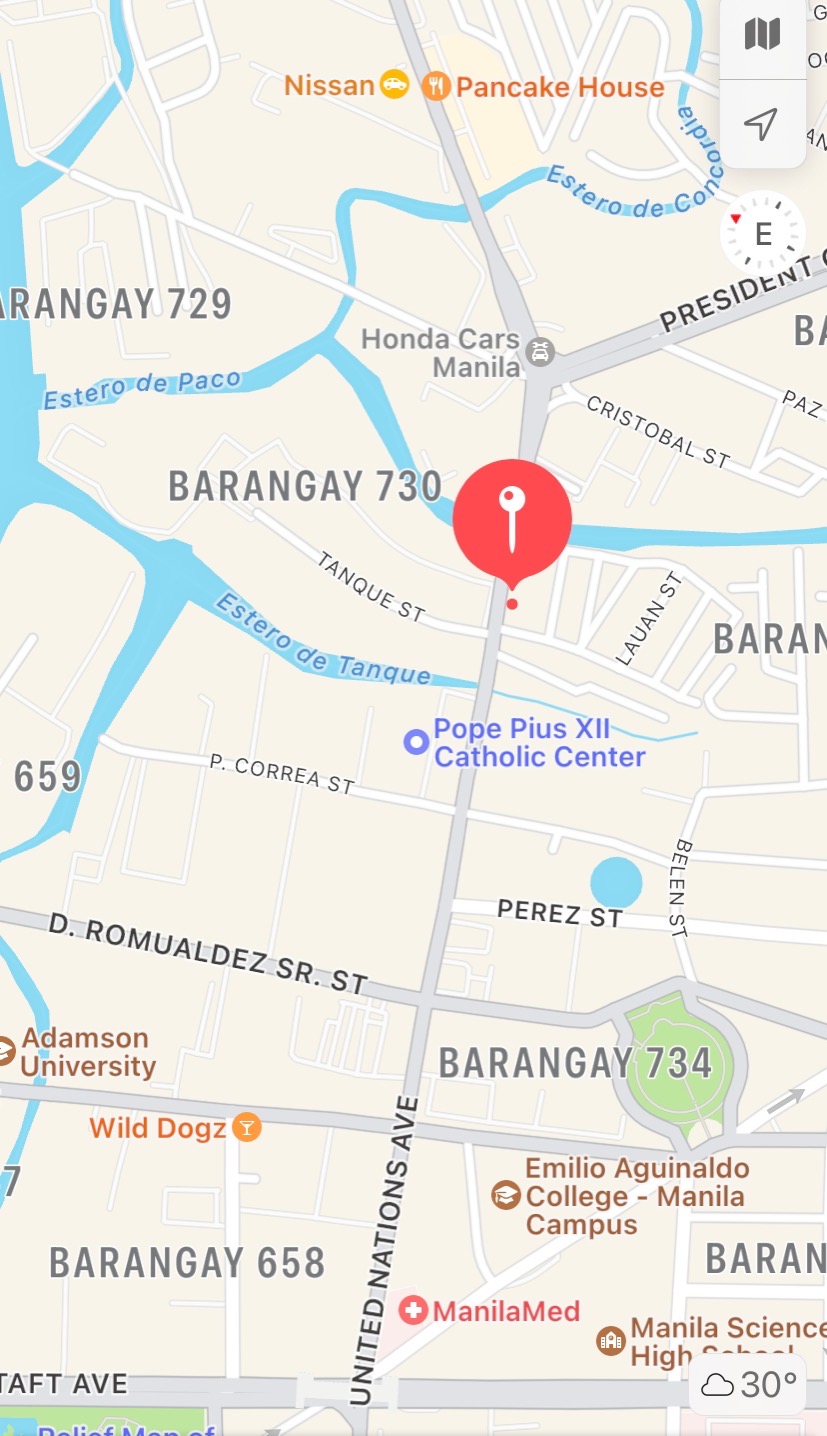Screen dimensions: 827x1436
Task: Open Wild Dogz bar marker
Action: point(246,1129)
